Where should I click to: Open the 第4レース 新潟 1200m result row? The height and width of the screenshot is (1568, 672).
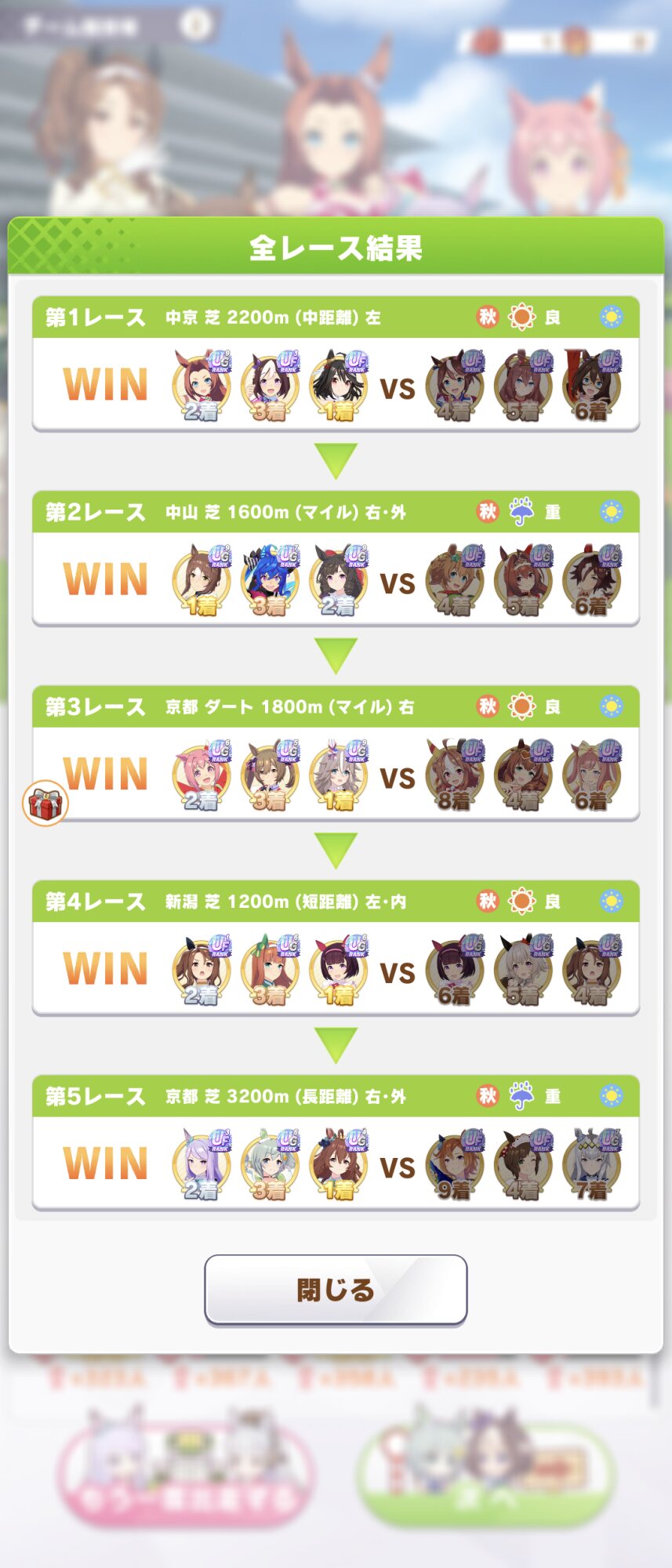[x=336, y=947]
